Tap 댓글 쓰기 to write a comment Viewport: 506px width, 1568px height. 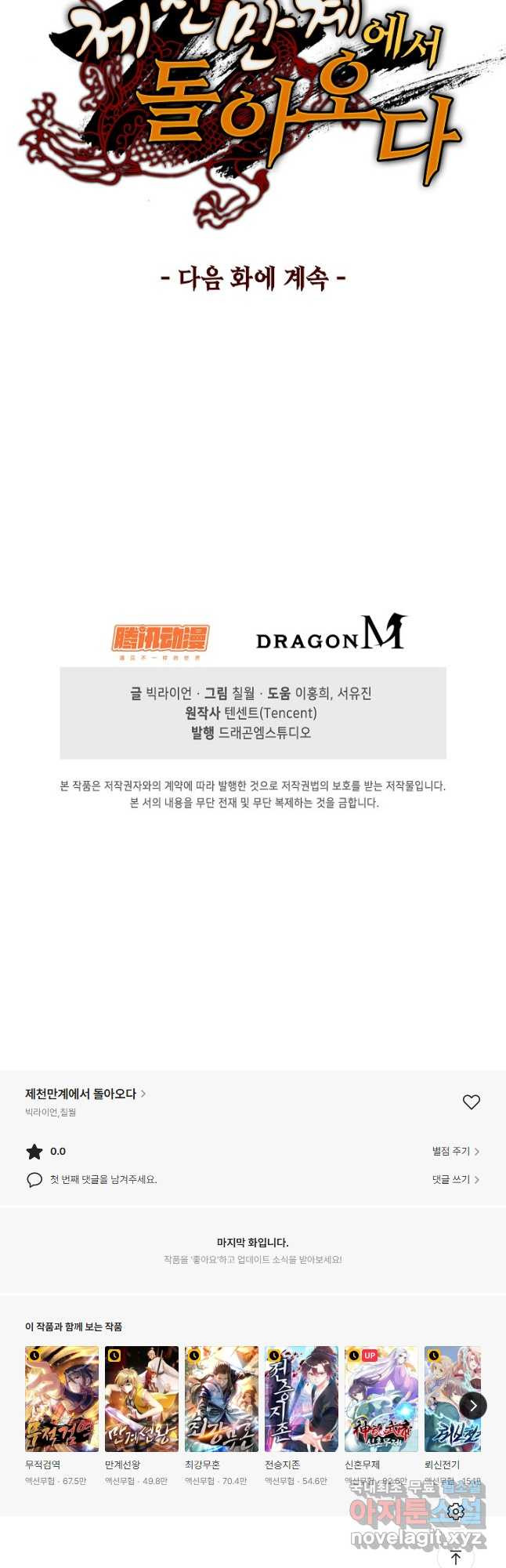455,1180
